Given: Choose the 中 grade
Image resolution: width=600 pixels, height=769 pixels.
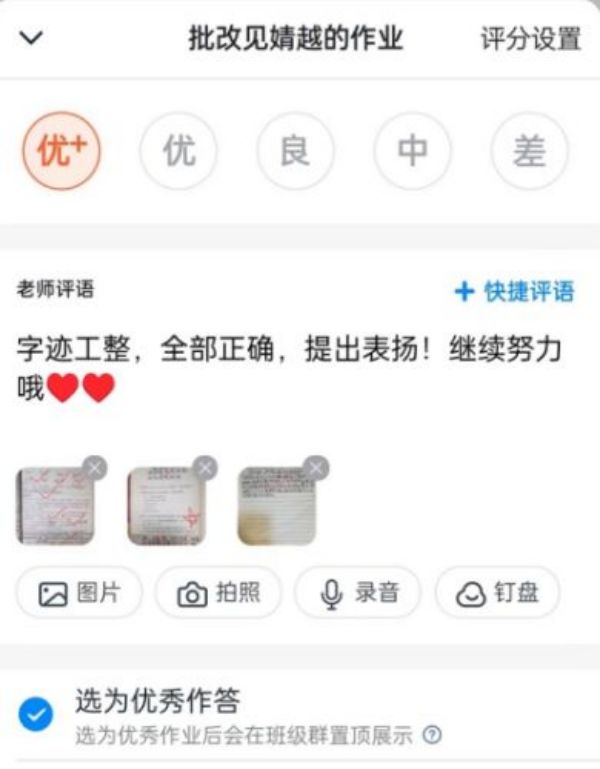Looking at the screenshot, I should (412, 152).
